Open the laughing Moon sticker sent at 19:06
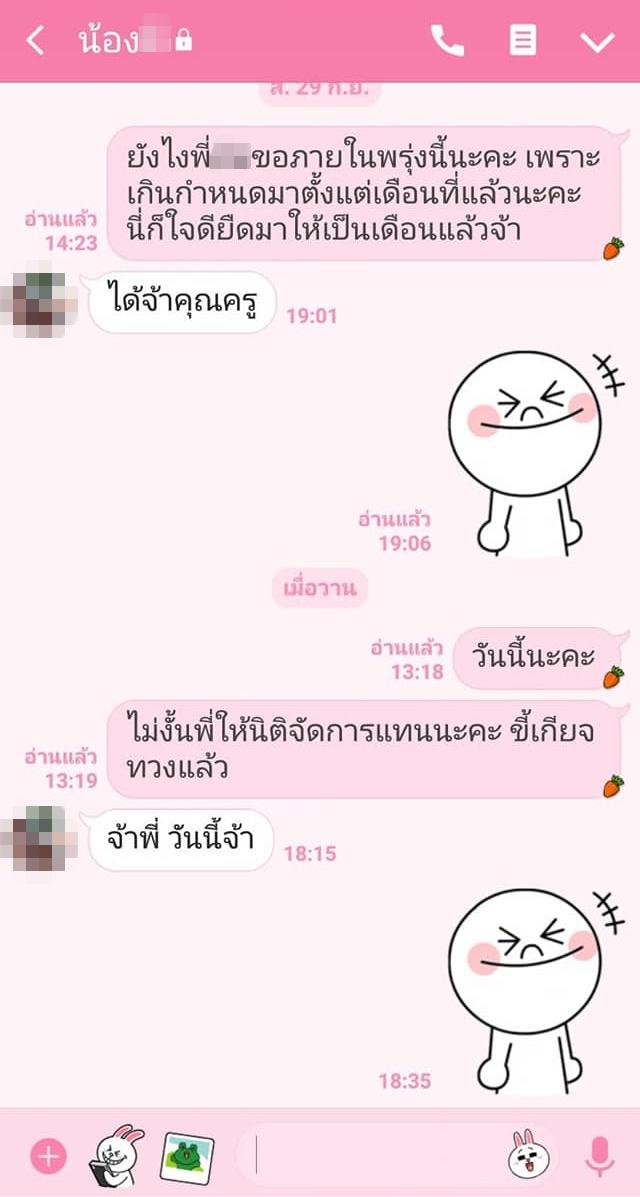The height and width of the screenshot is (1197, 640). click(527, 452)
